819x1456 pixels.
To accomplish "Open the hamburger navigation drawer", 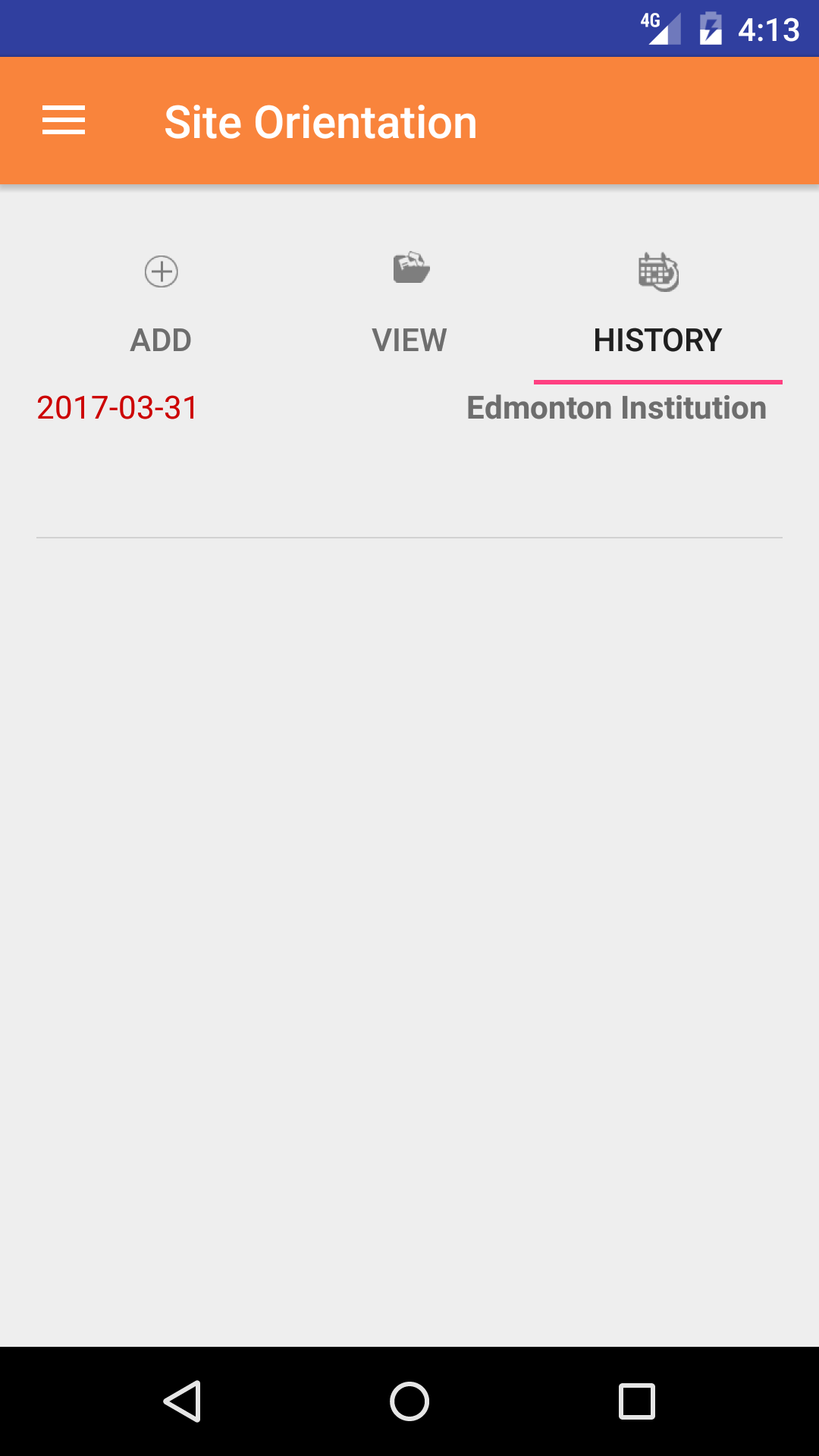I will (x=64, y=121).
